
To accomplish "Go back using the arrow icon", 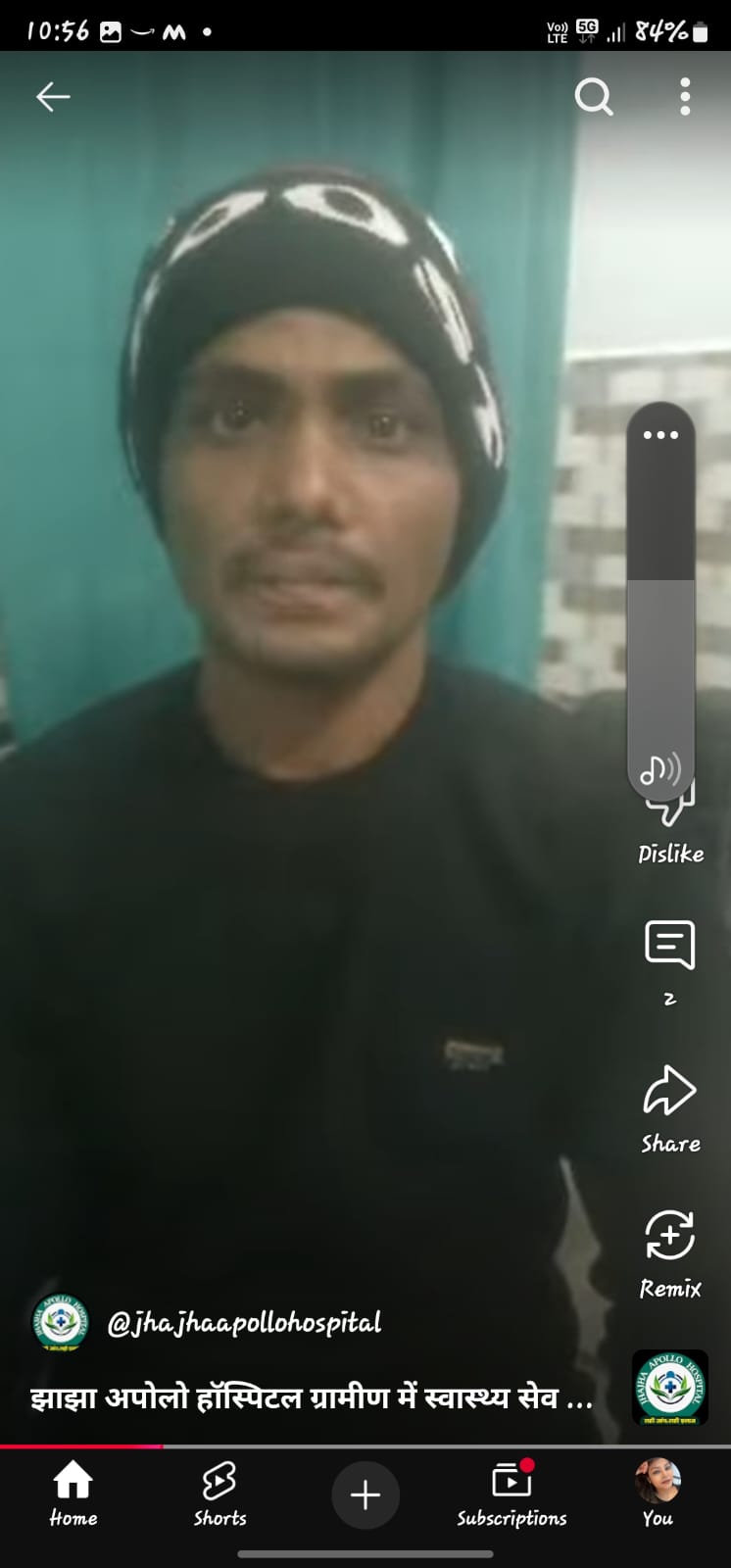I will [53, 96].
